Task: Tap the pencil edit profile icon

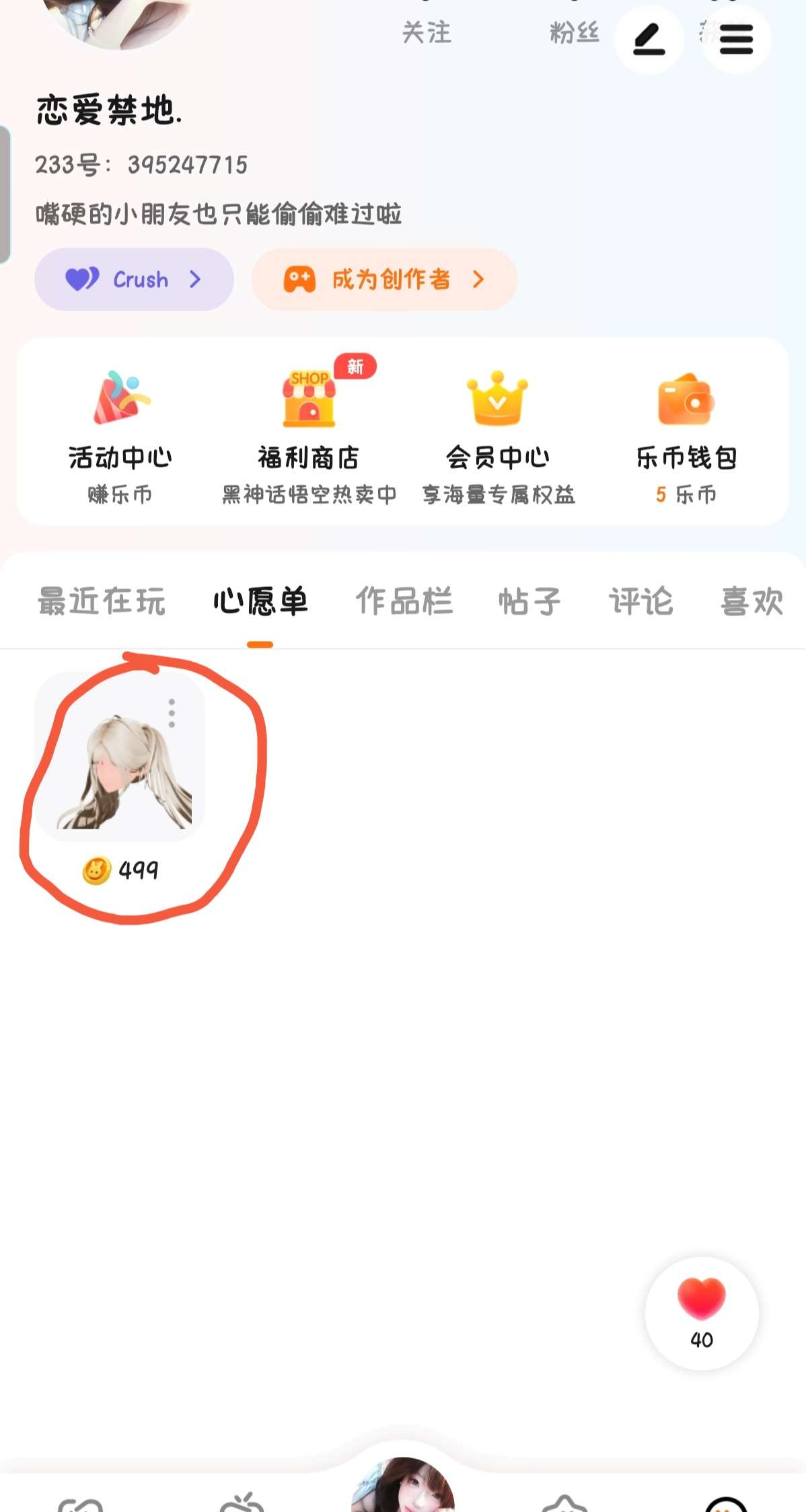Action: point(649,39)
